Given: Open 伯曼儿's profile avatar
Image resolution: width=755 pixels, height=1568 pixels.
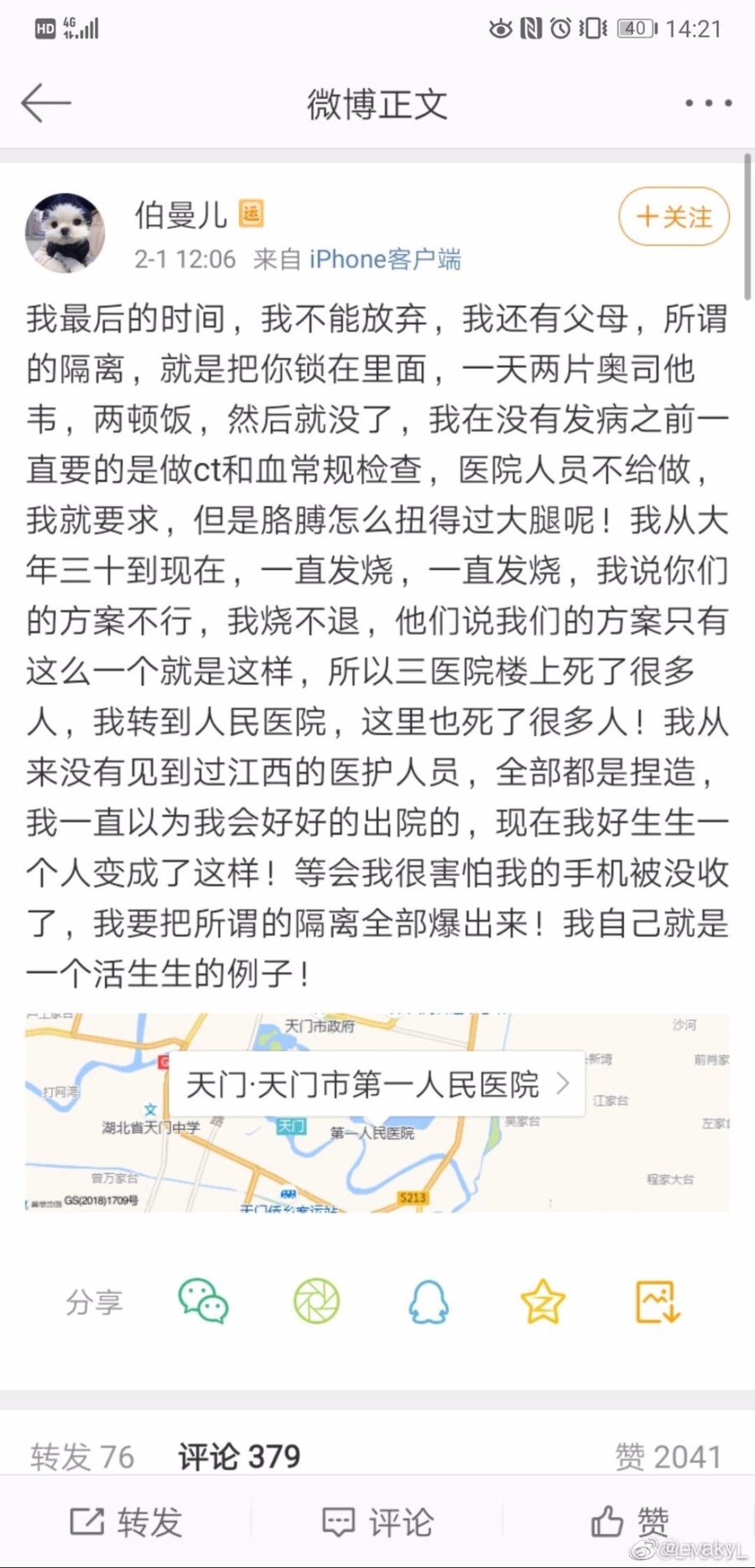Looking at the screenshot, I should click(65, 233).
